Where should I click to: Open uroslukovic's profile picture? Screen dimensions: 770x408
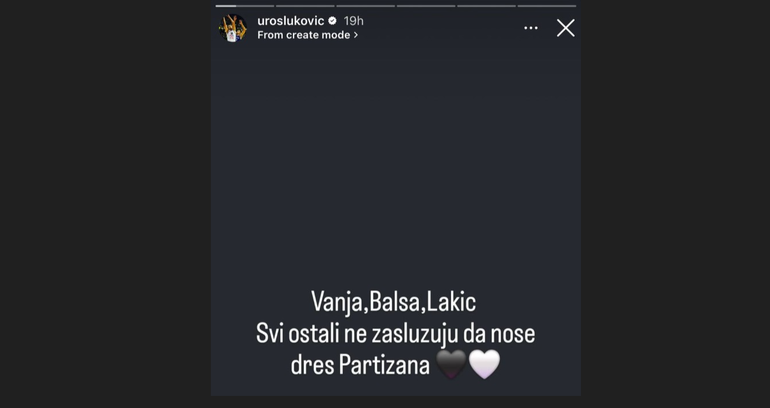pos(234,28)
